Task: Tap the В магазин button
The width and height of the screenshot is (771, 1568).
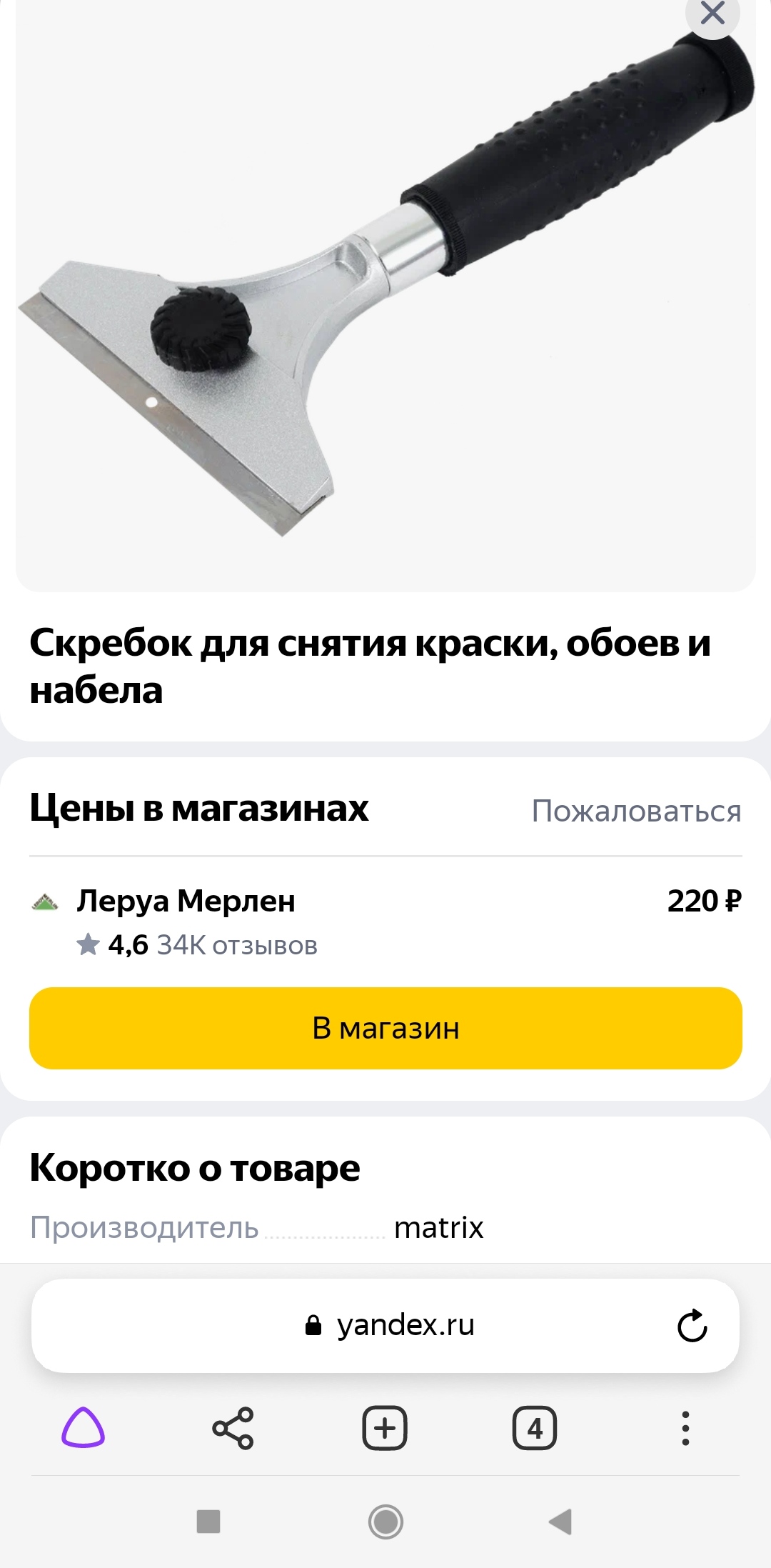Action: [x=385, y=1028]
